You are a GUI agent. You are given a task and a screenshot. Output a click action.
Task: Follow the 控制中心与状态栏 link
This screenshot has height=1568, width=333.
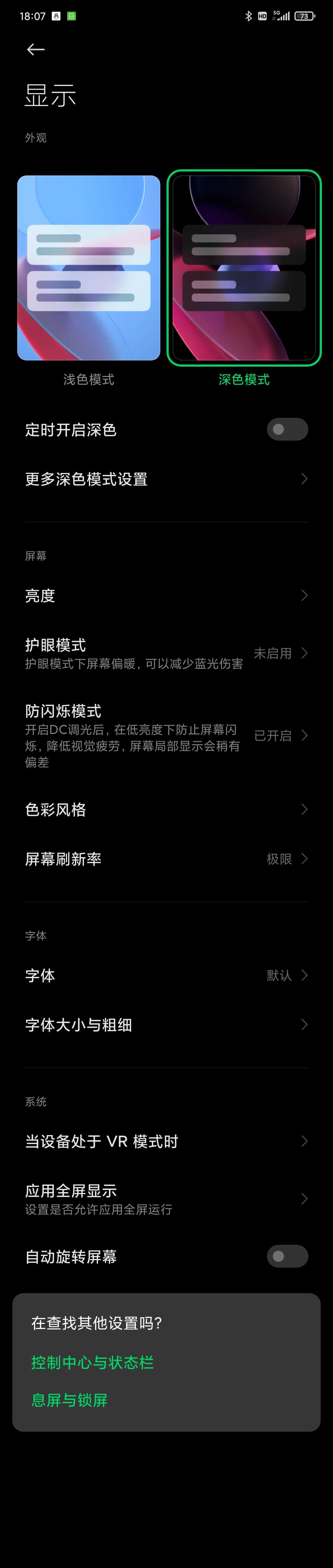coord(92,1362)
